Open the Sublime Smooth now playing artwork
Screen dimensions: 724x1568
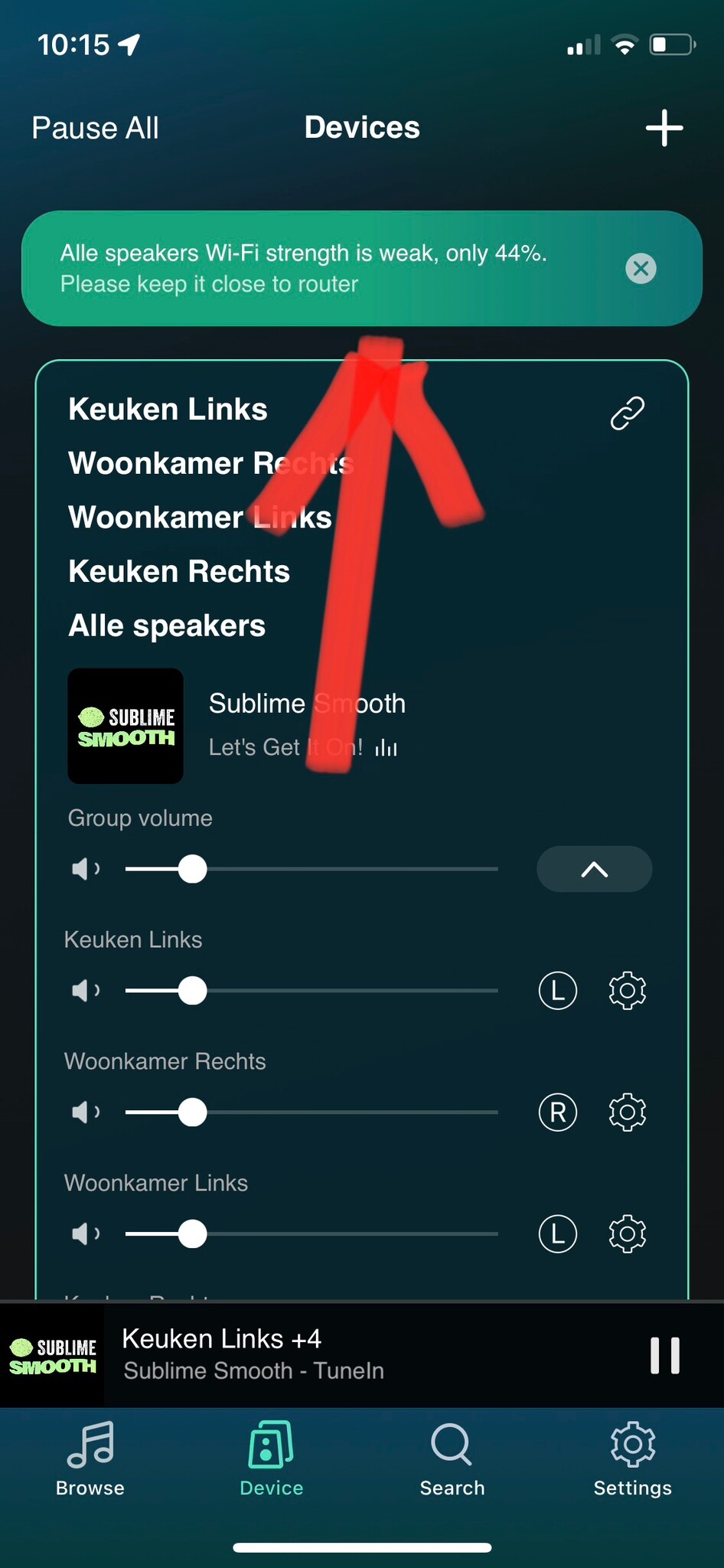pyautogui.click(x=126, y=726)
